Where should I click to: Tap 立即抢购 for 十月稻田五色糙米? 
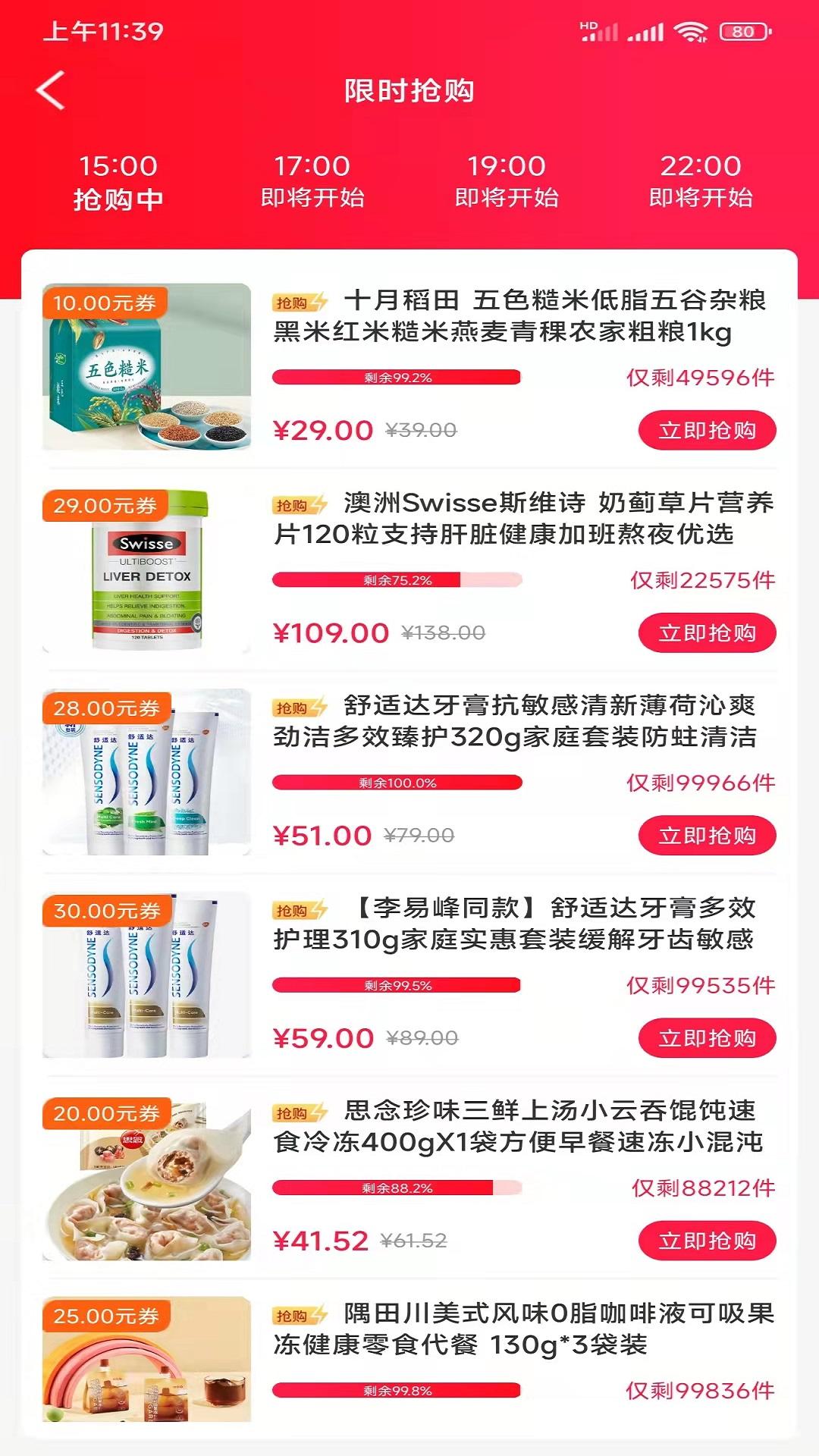pyautogui.click(x=707, y=431)
